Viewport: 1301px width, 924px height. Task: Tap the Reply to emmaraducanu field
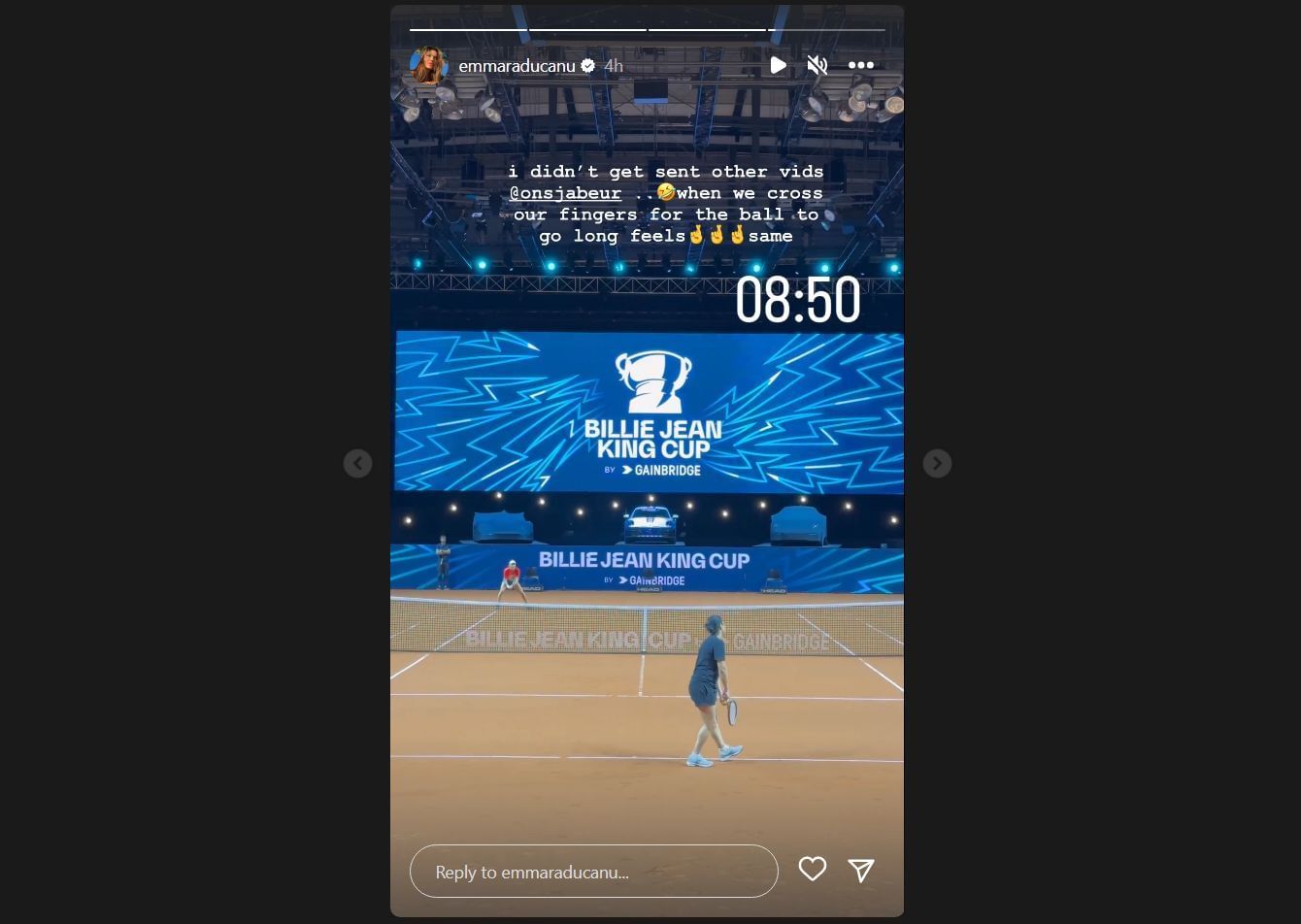tap(593, 872)
